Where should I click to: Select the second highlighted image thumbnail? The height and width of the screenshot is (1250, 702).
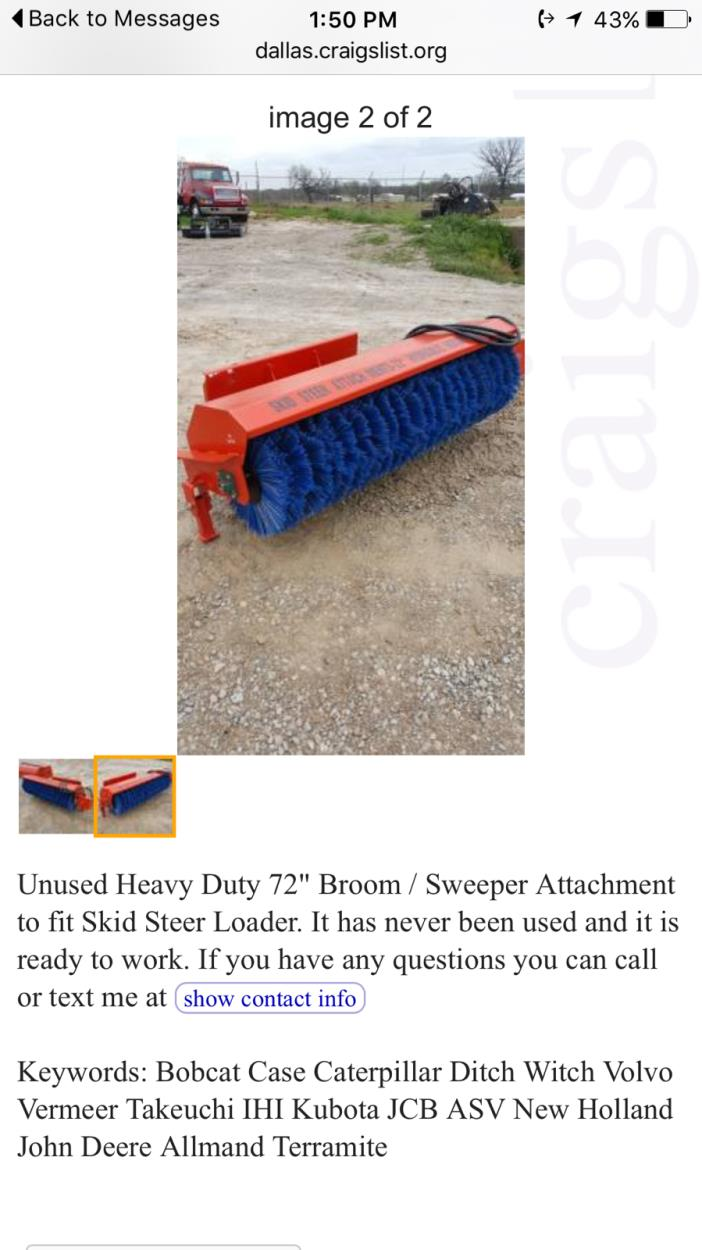pos(135,796)
